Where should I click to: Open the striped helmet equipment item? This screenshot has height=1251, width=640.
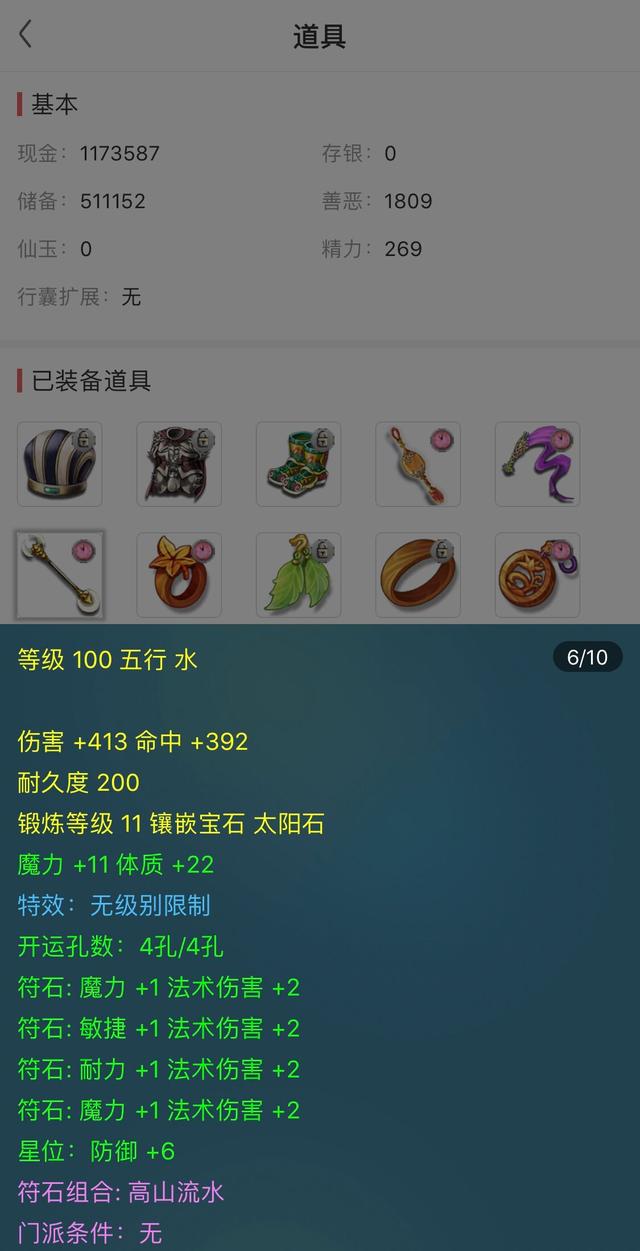coord(60,464)
